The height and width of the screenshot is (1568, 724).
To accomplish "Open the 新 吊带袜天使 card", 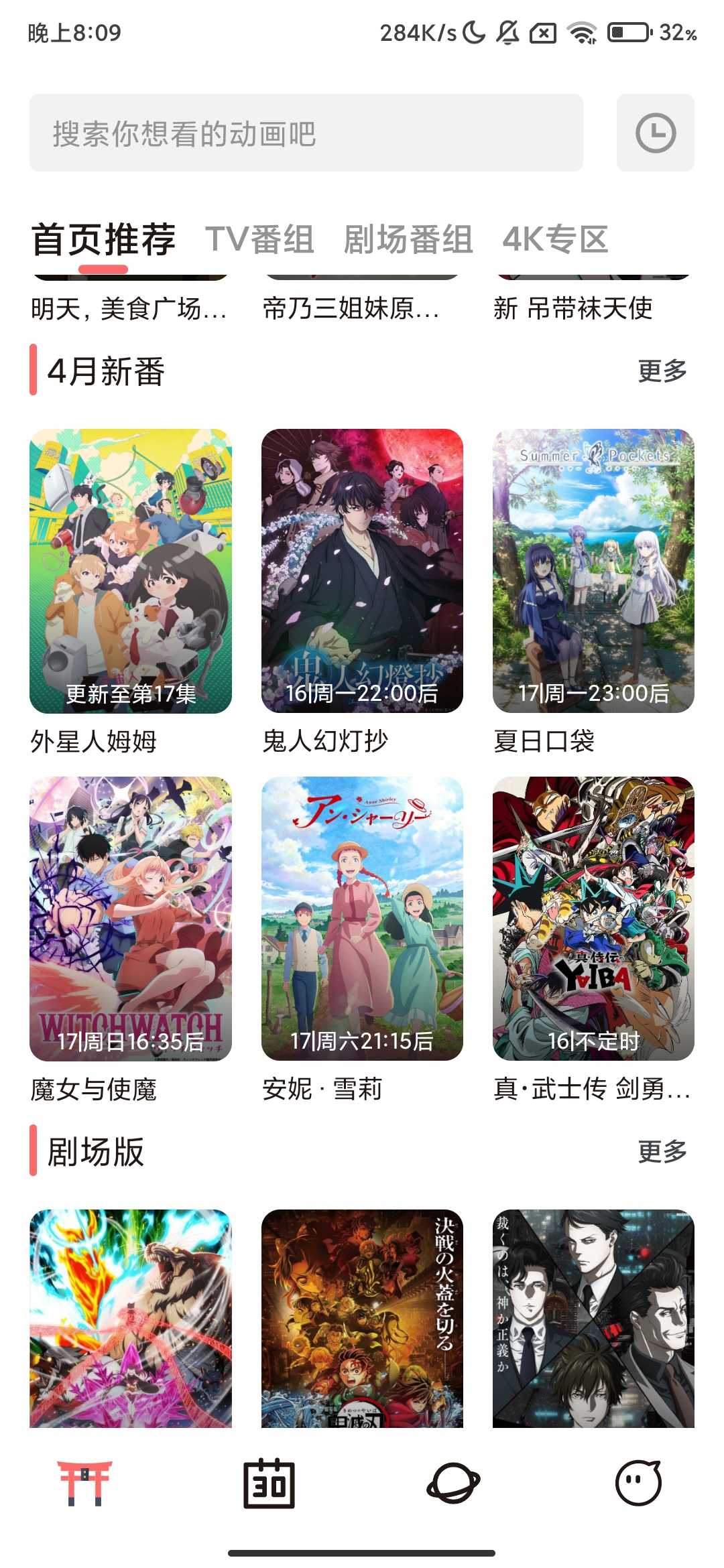I will [x=573, y=308].
